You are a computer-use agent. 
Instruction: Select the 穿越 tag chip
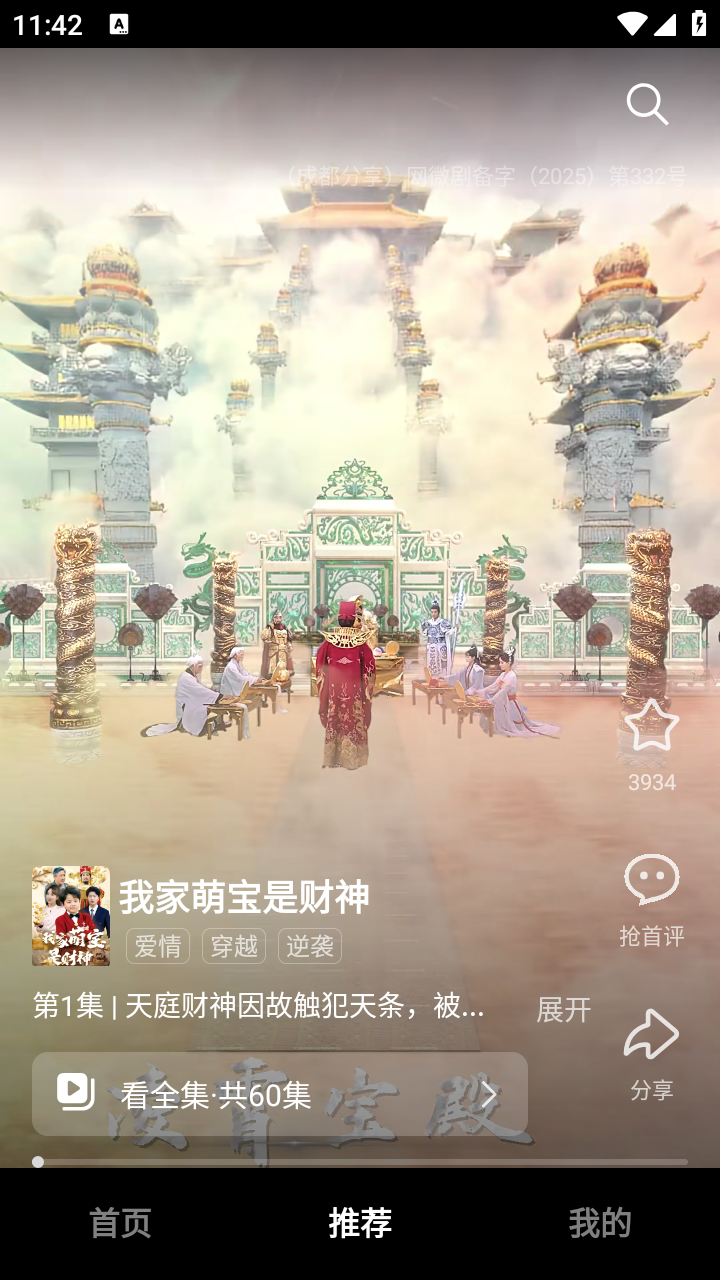coord(234,946)
